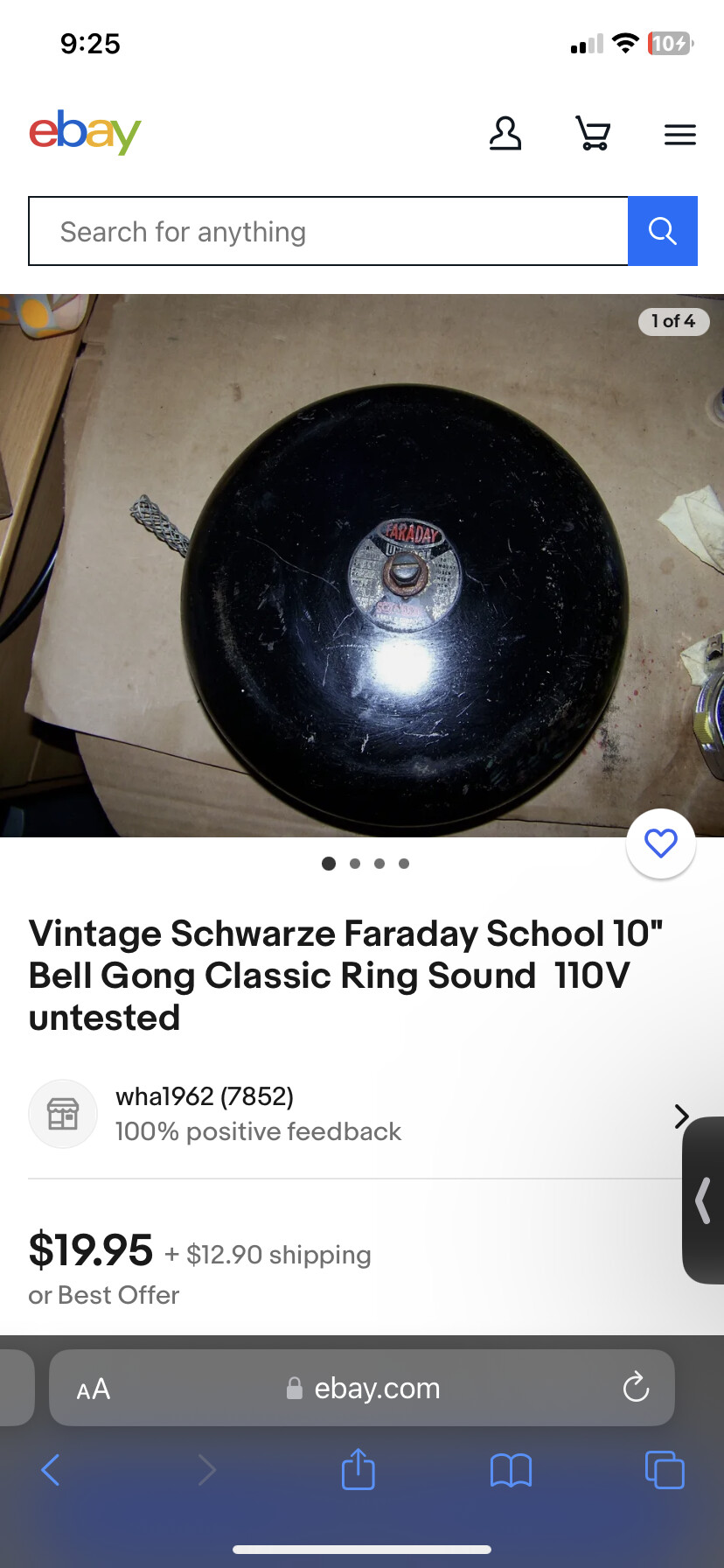The image size is (724, 1568).
Task: Open the eBay home page logo
Action: pos(85,132)
